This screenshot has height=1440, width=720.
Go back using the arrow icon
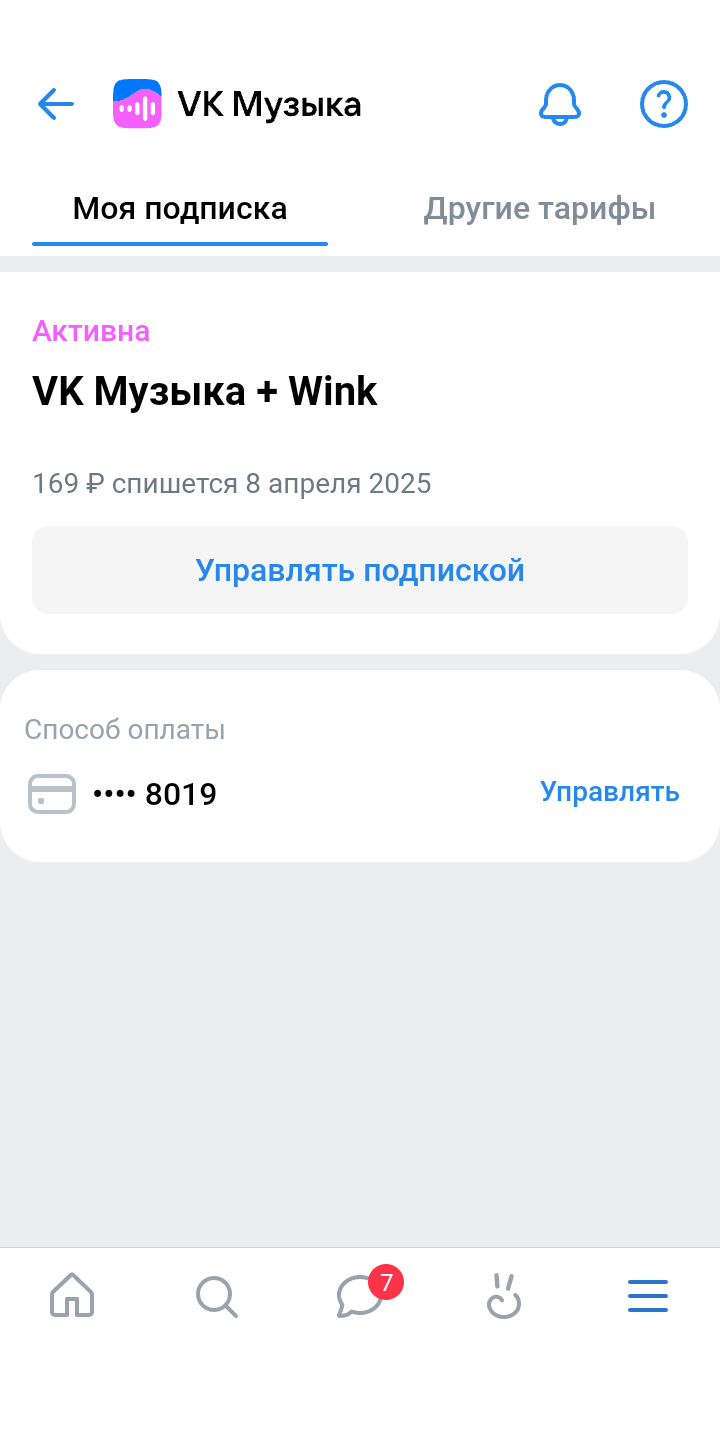56,104
